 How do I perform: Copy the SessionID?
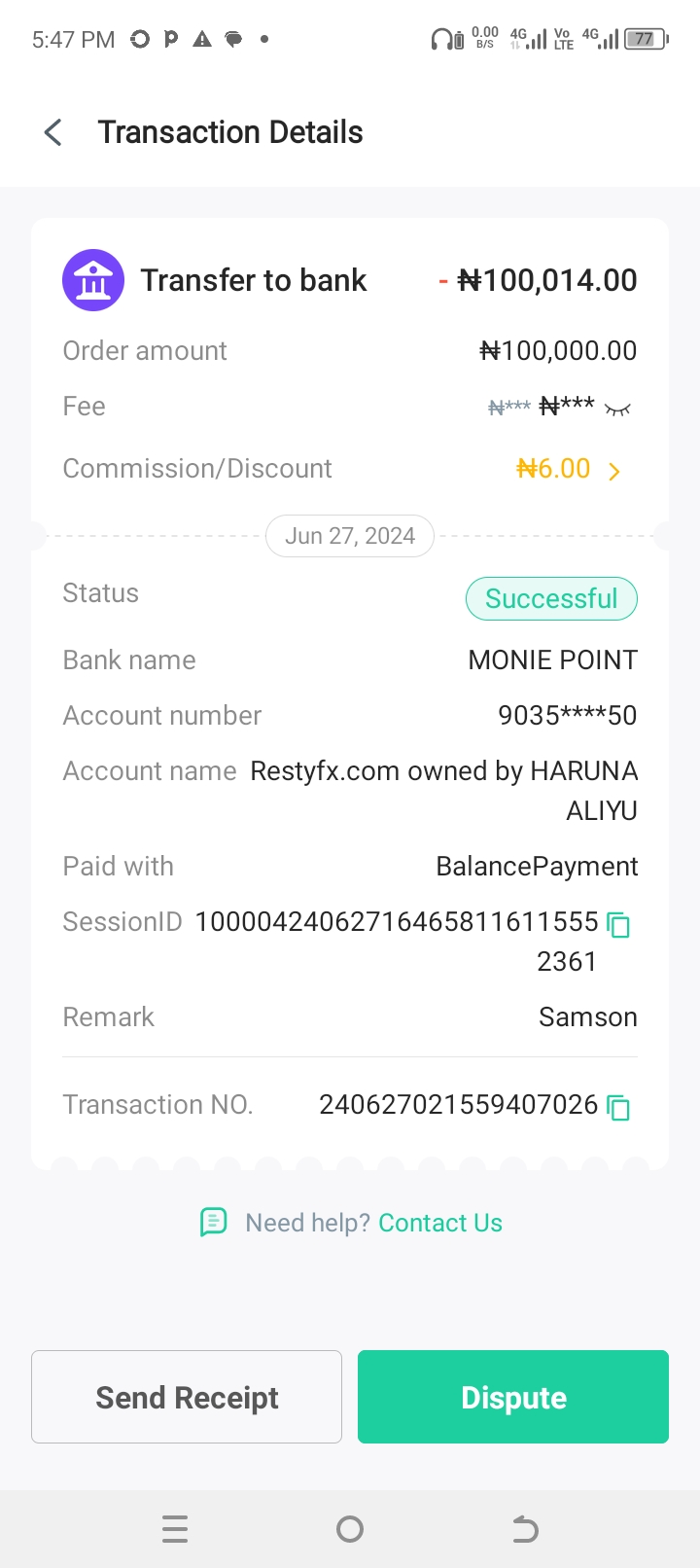(x=618, y=924)
